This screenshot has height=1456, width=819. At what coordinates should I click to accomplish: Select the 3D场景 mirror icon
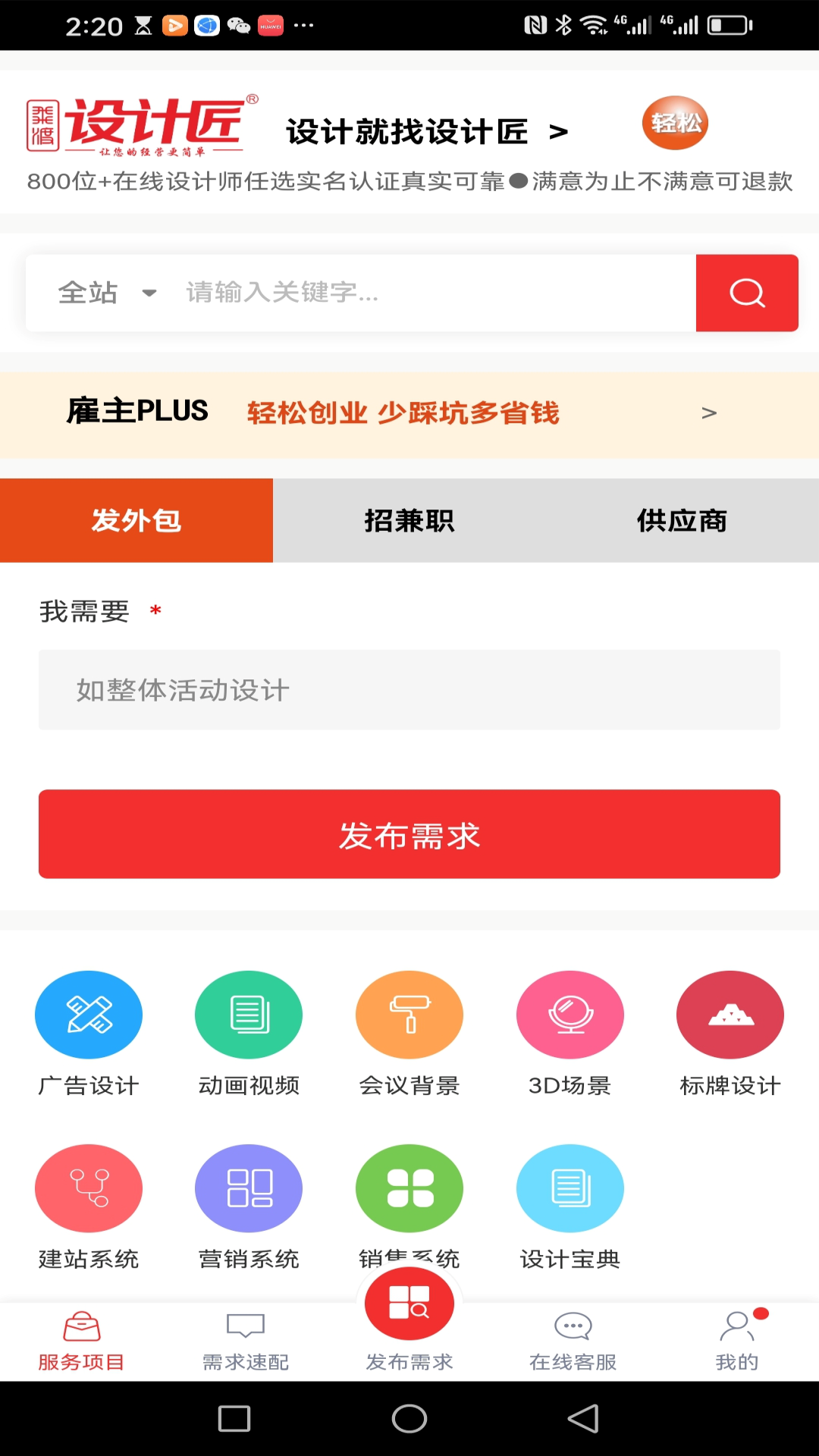pyautogui.click(x=570, y=1015)
